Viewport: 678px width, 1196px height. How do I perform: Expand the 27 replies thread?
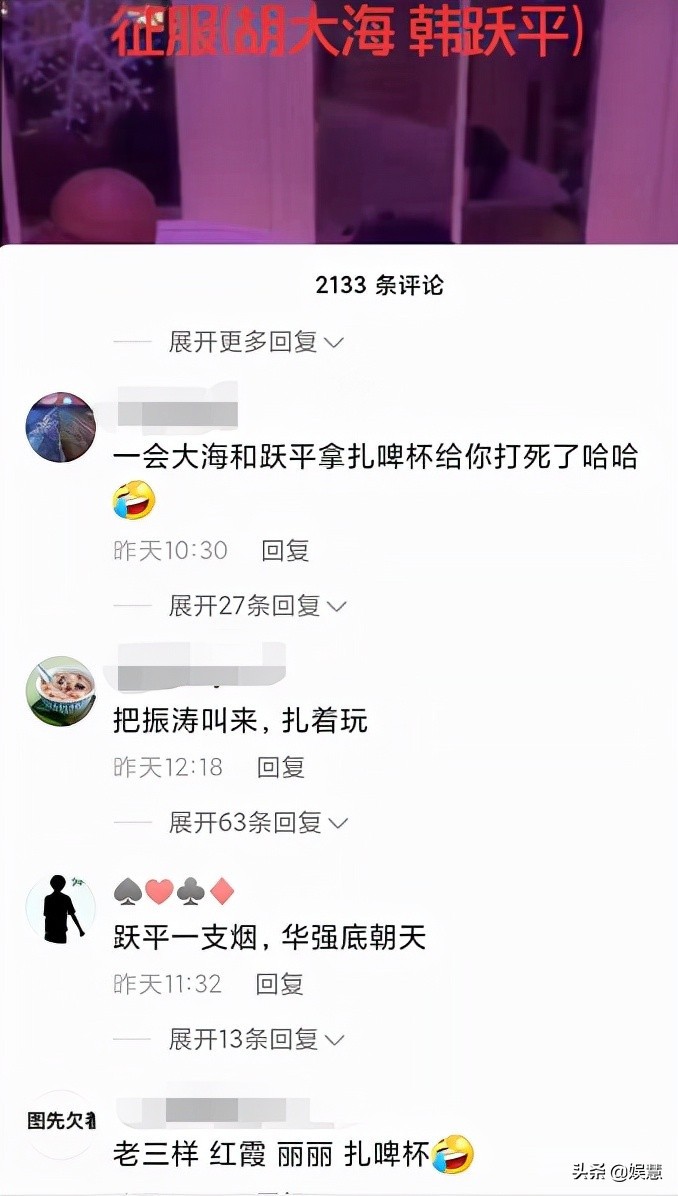tap(257, 605)
